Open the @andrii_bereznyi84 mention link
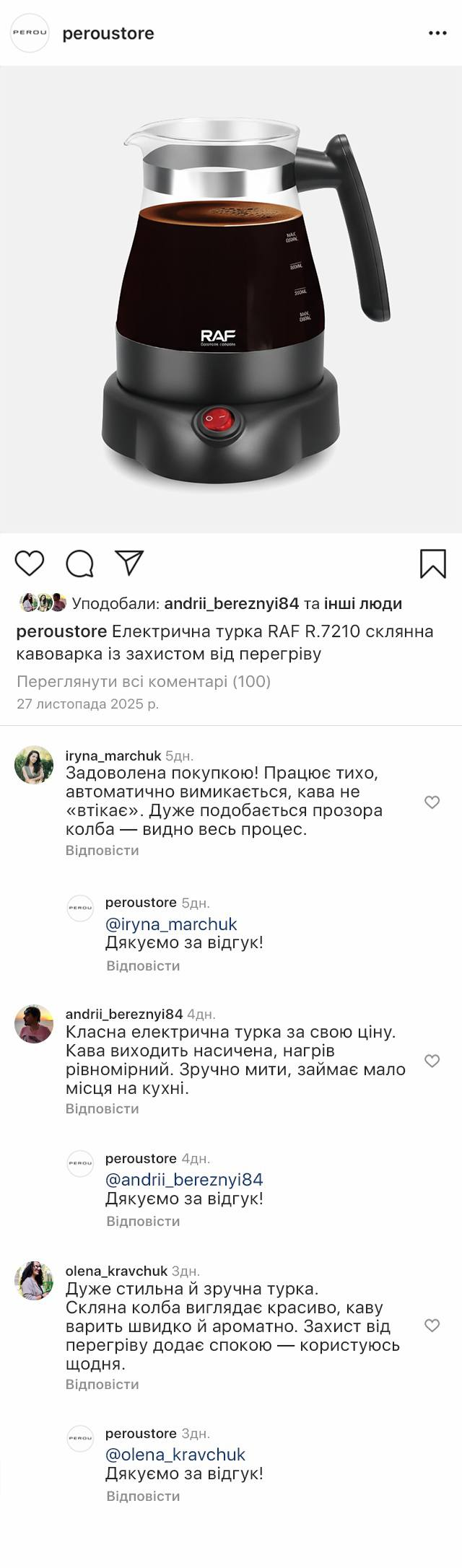 (184, 1179)
